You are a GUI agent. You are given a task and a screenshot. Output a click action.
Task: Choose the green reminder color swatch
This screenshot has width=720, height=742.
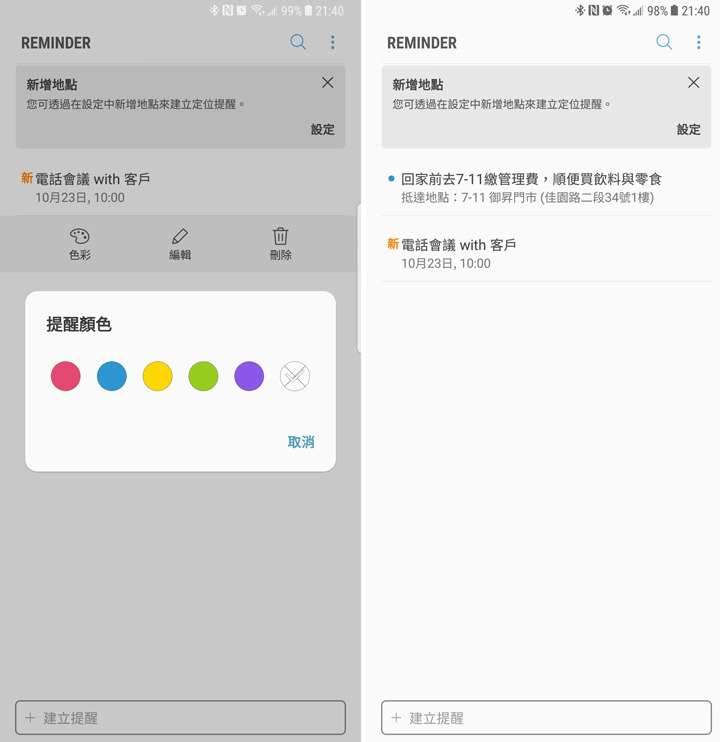(203, 376)
